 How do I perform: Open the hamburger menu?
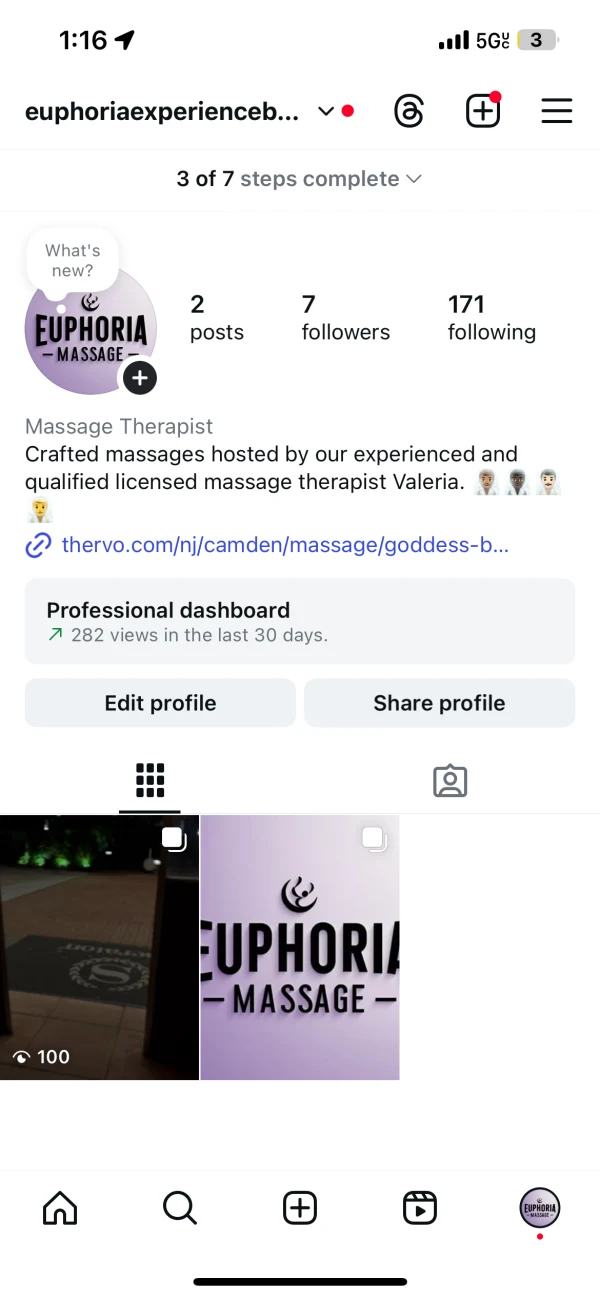click(557, 111)
